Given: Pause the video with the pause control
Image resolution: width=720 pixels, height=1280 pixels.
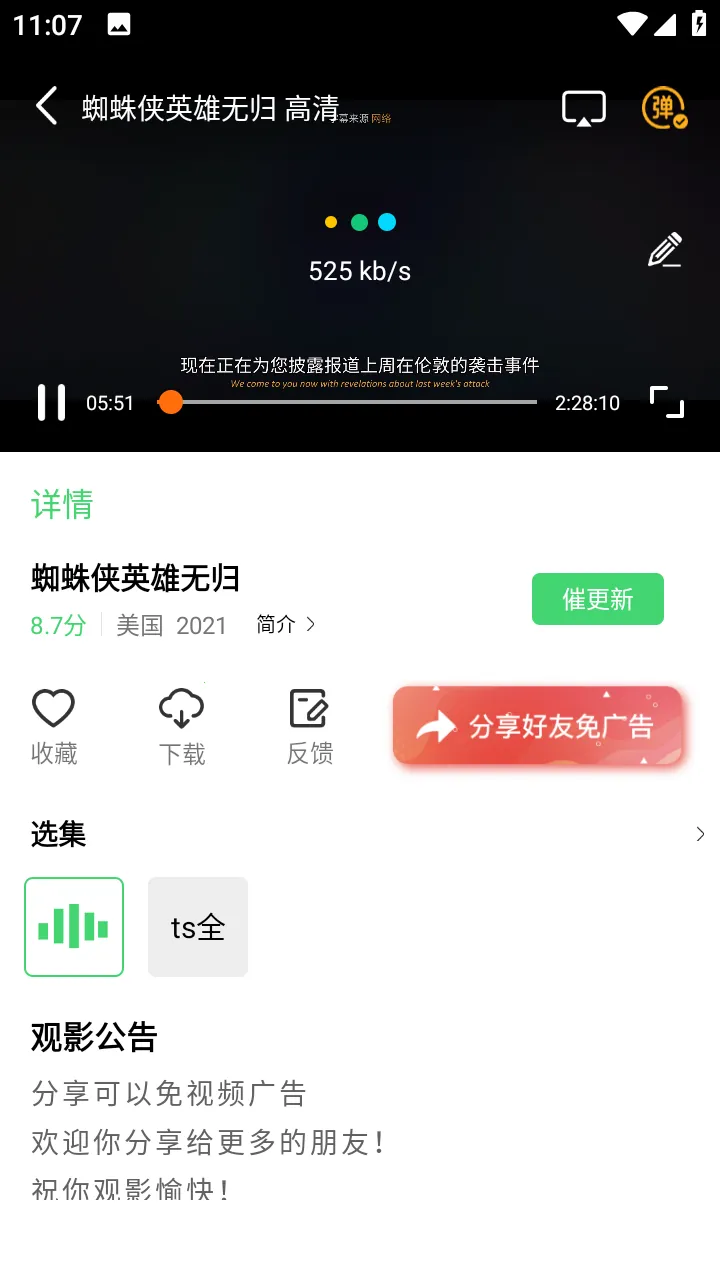Looking at the screenshot, I should 51,401.
